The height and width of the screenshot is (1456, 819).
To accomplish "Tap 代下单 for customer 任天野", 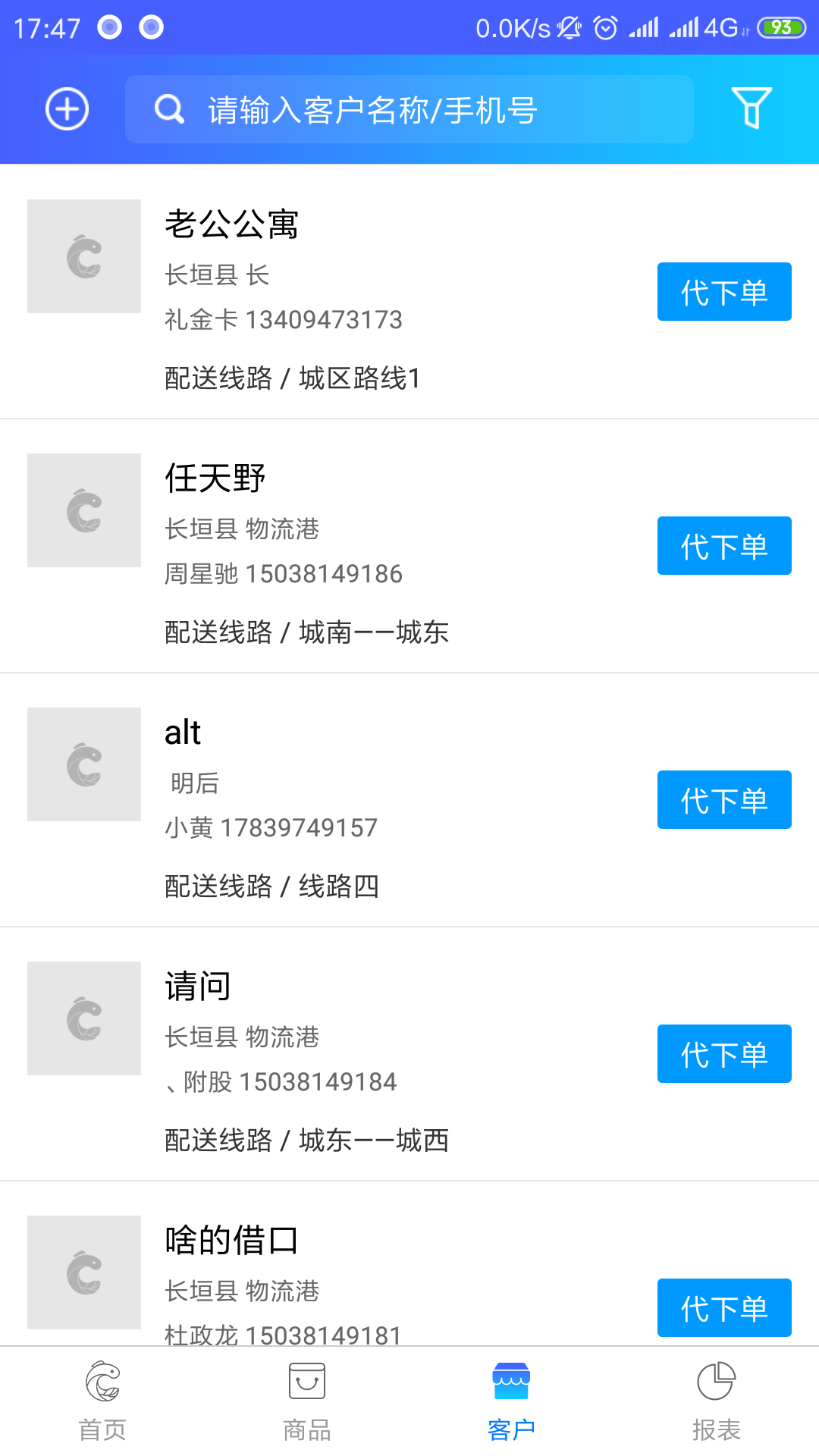I will pos(723,545).
